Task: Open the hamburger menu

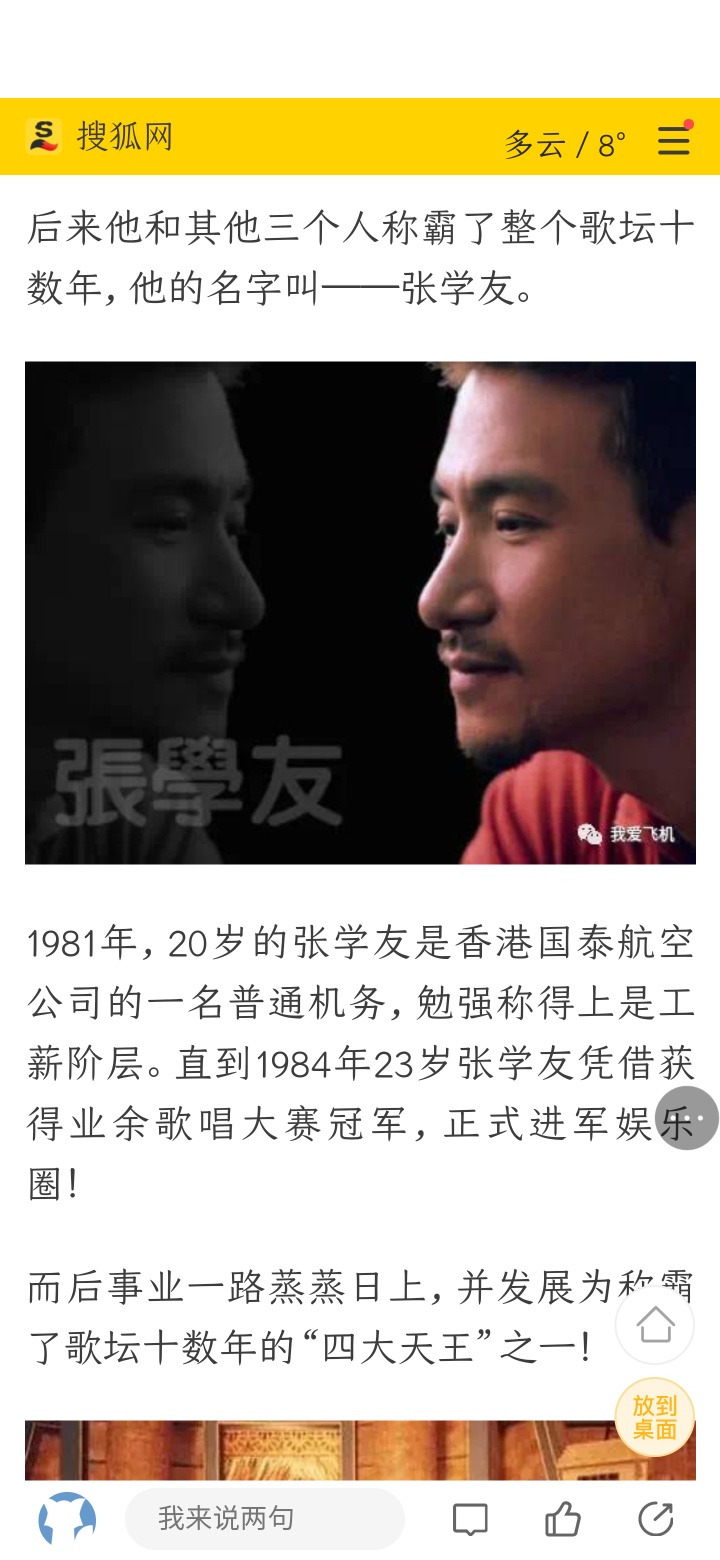Action: point(673,140)
